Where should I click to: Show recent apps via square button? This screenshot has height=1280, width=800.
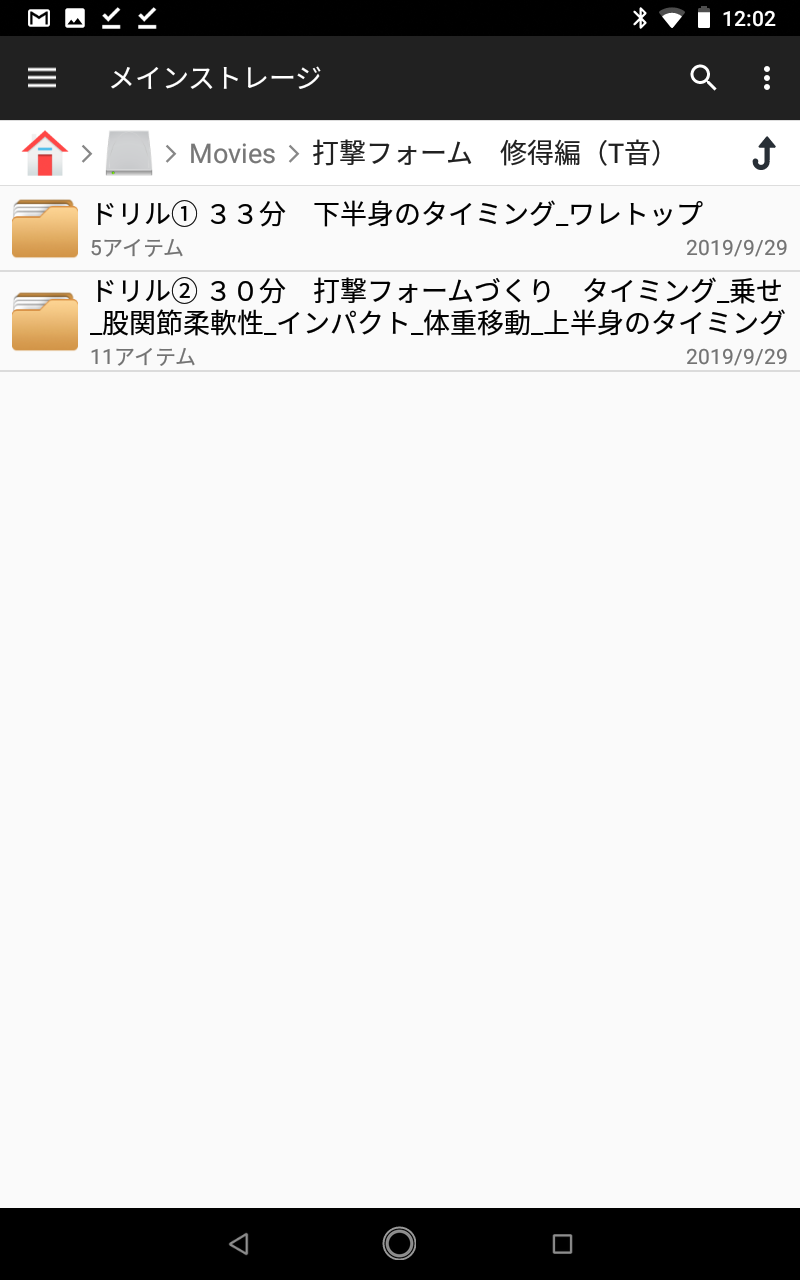(562, 1244)
